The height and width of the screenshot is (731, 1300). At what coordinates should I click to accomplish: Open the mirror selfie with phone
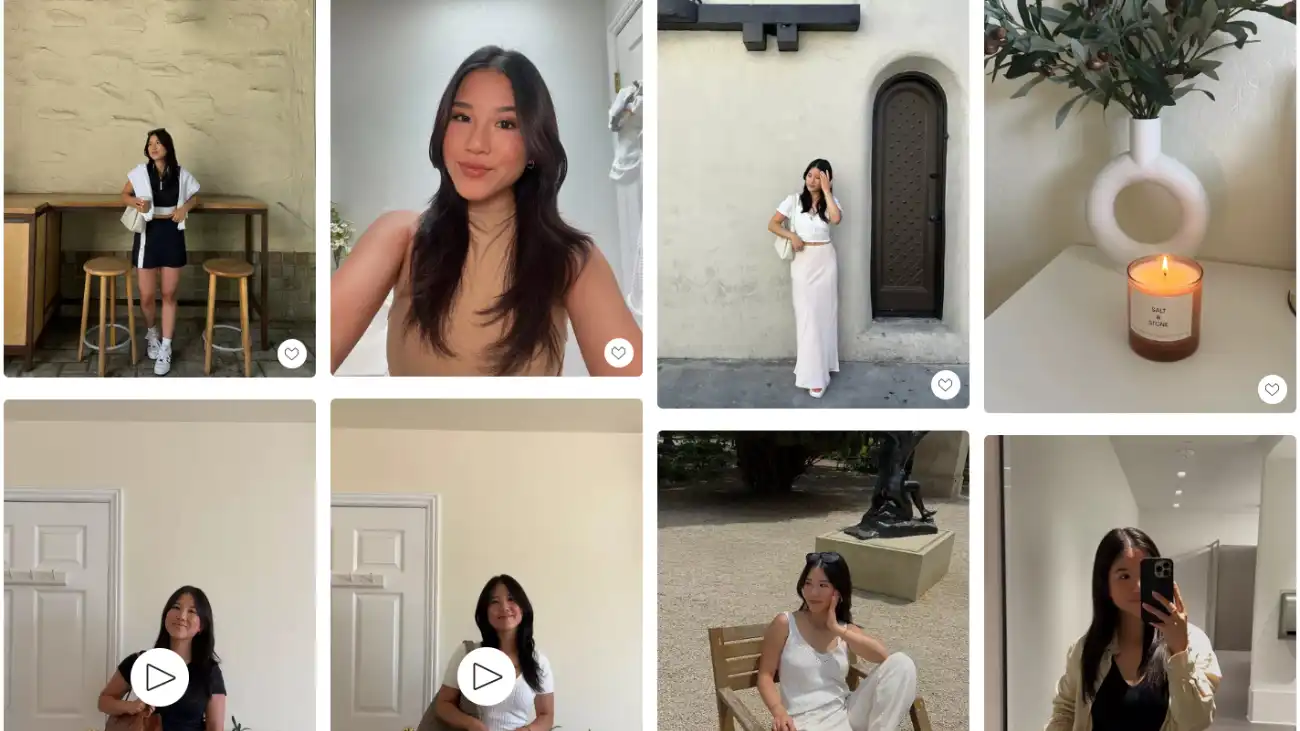[x=1139, y=582]
